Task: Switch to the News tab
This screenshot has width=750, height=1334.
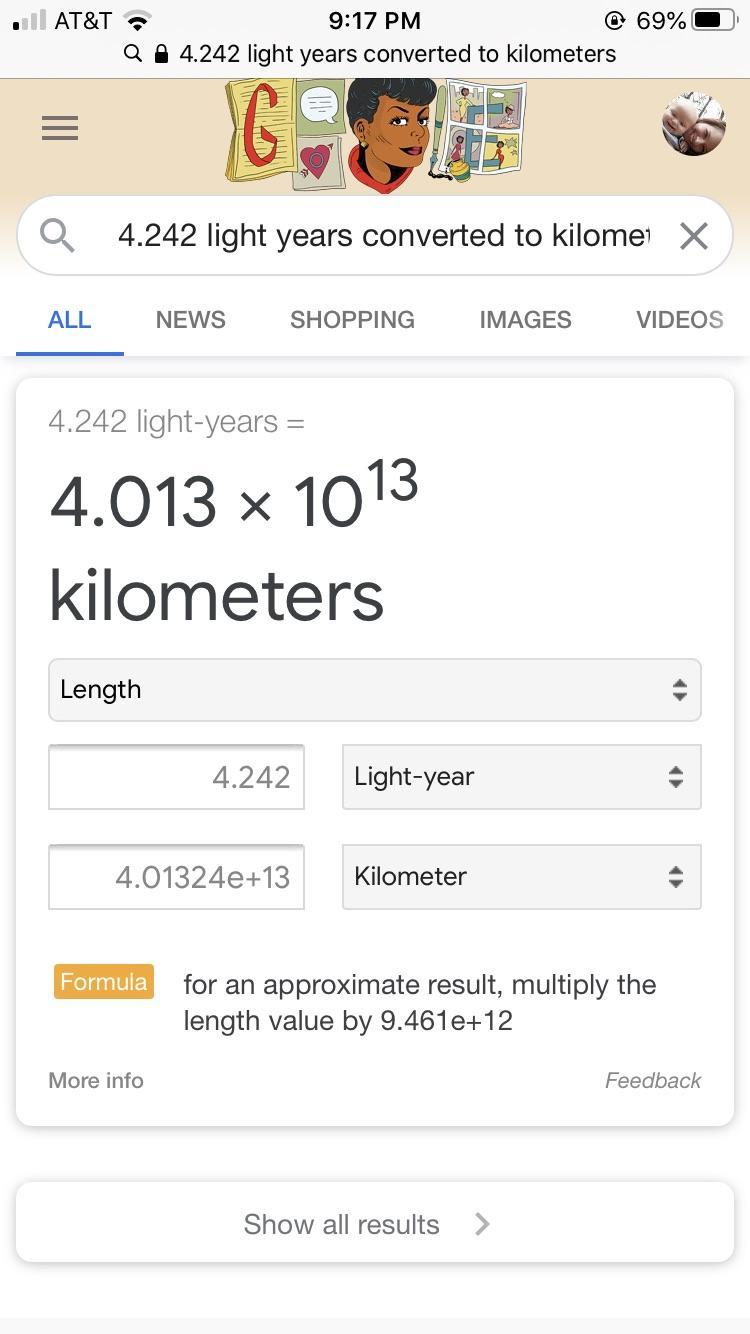Action: [x=190, y=320]
